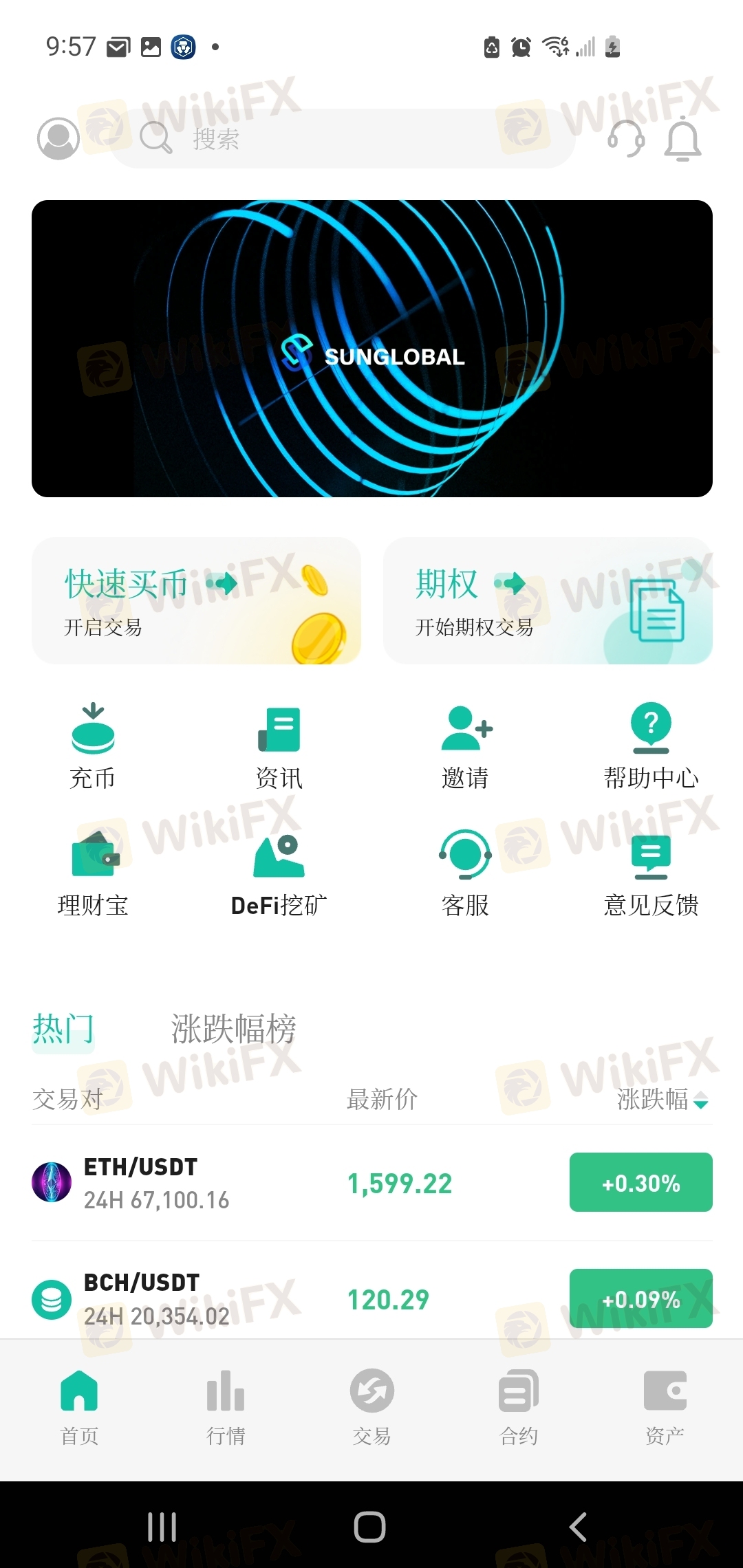This screenshot has height=1568, width=743.
Task: Open 资讯 news
Action: (x=279, y=746)
